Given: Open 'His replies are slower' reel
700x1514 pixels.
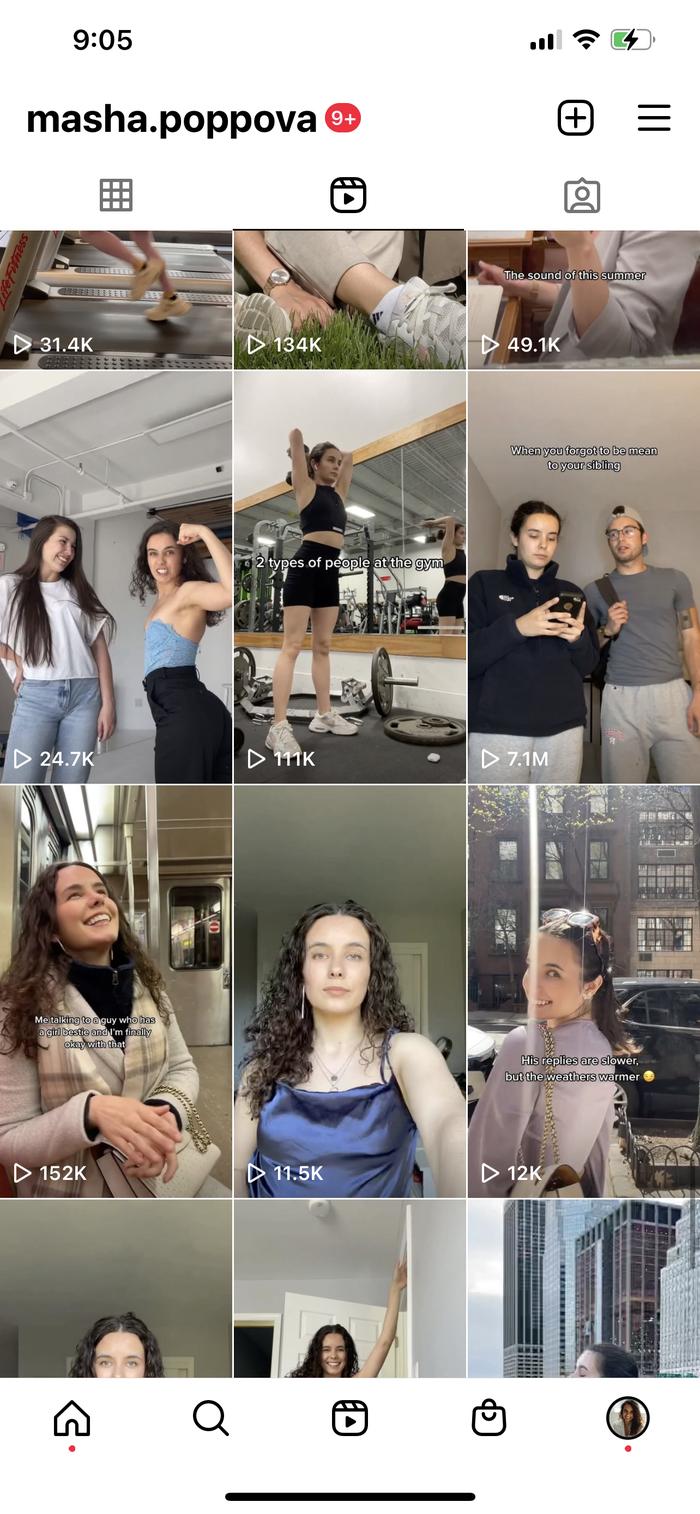Looking at the screenshot, I should 584,991.
